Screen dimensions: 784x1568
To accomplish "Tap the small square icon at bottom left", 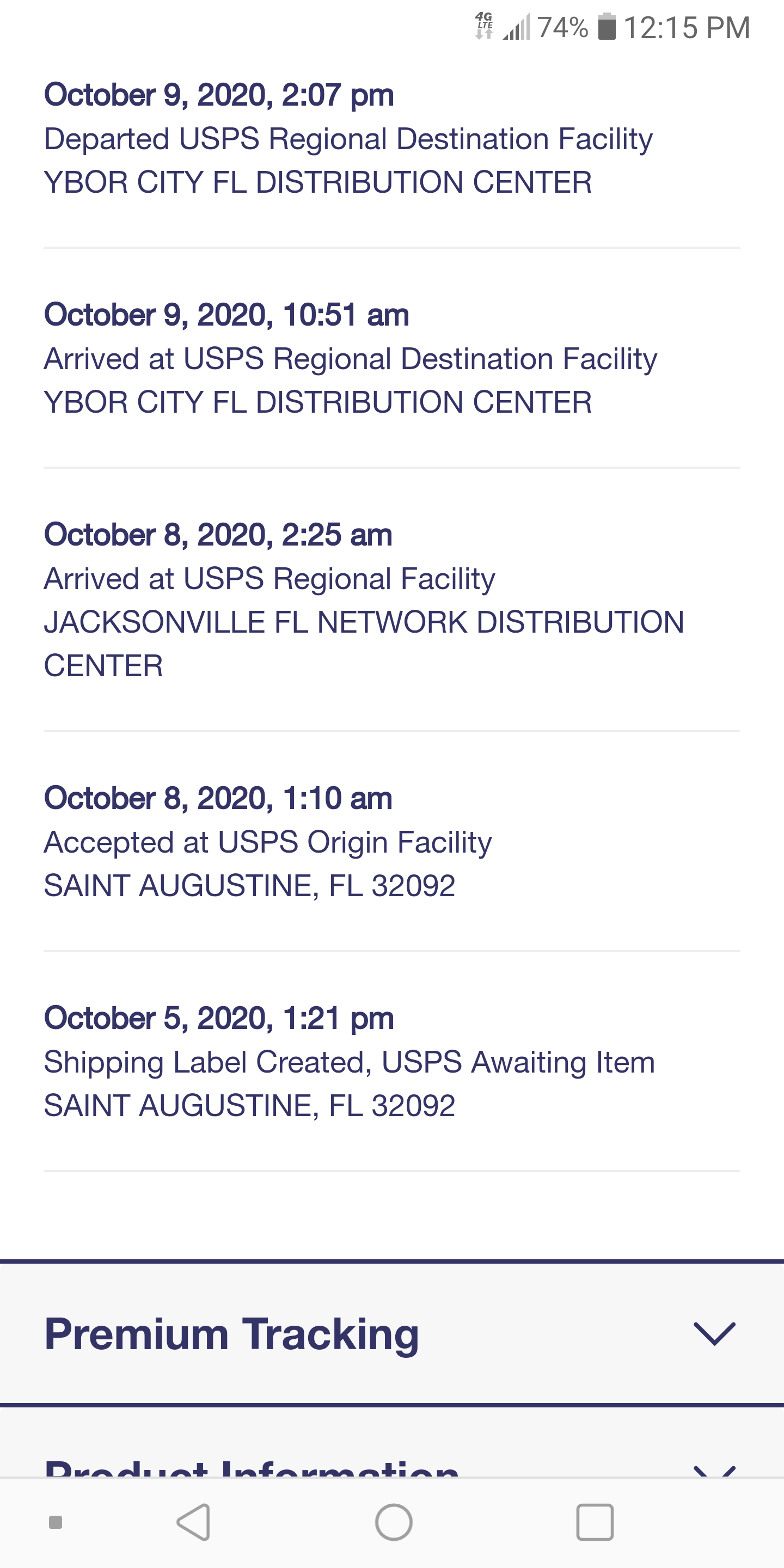I will (x=56, y=1522).
